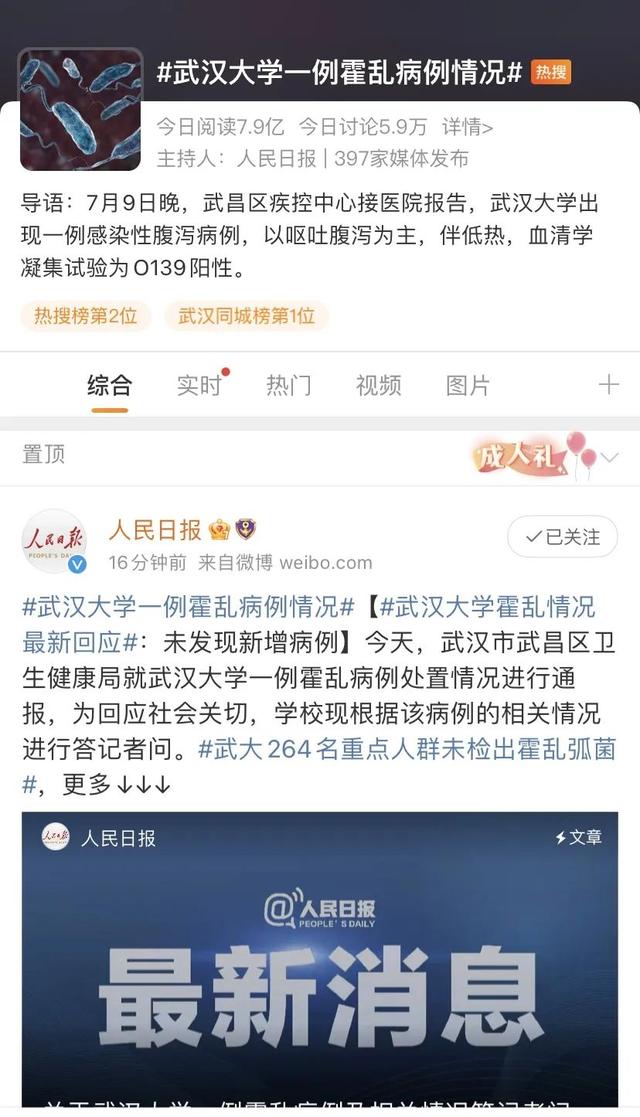Select the 综合 tab
The image size is (640, 1117).
109,385
